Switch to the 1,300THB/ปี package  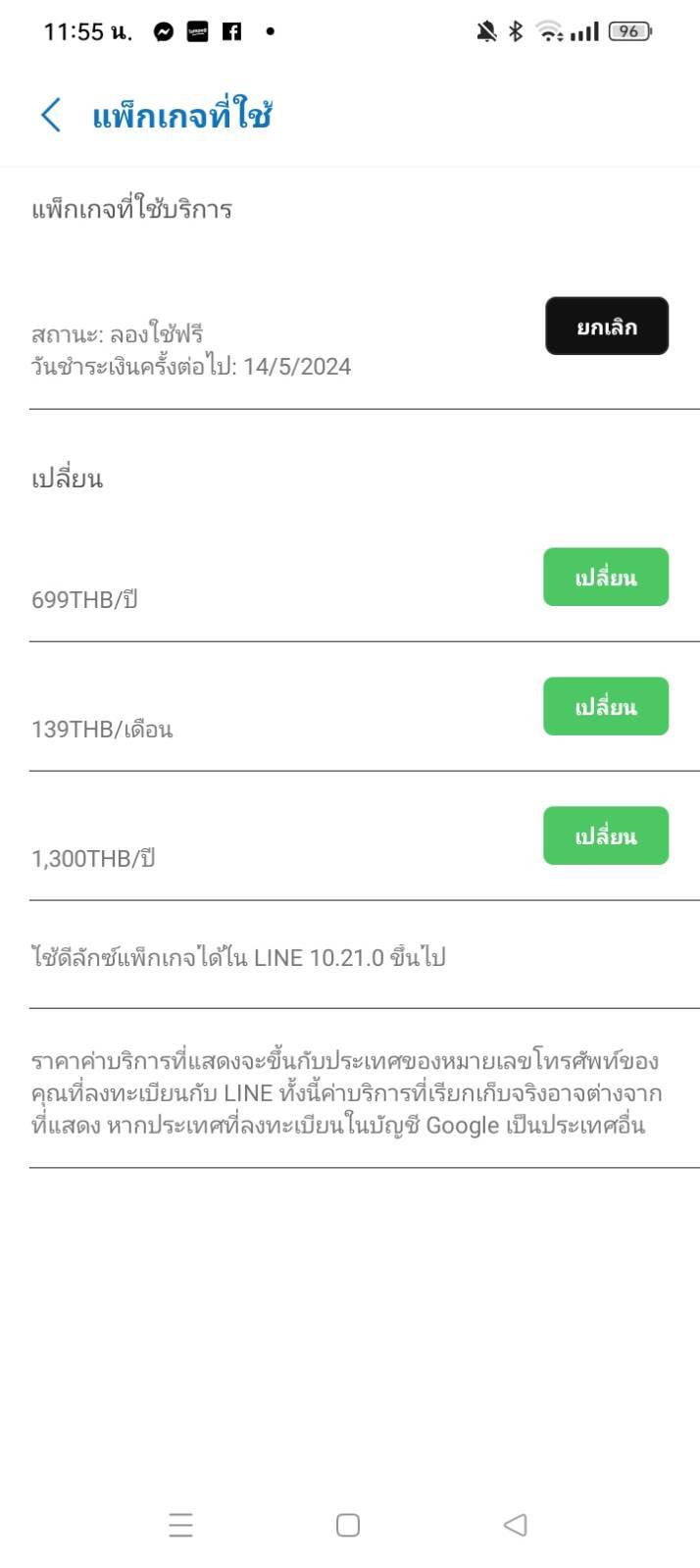point(606,835)
